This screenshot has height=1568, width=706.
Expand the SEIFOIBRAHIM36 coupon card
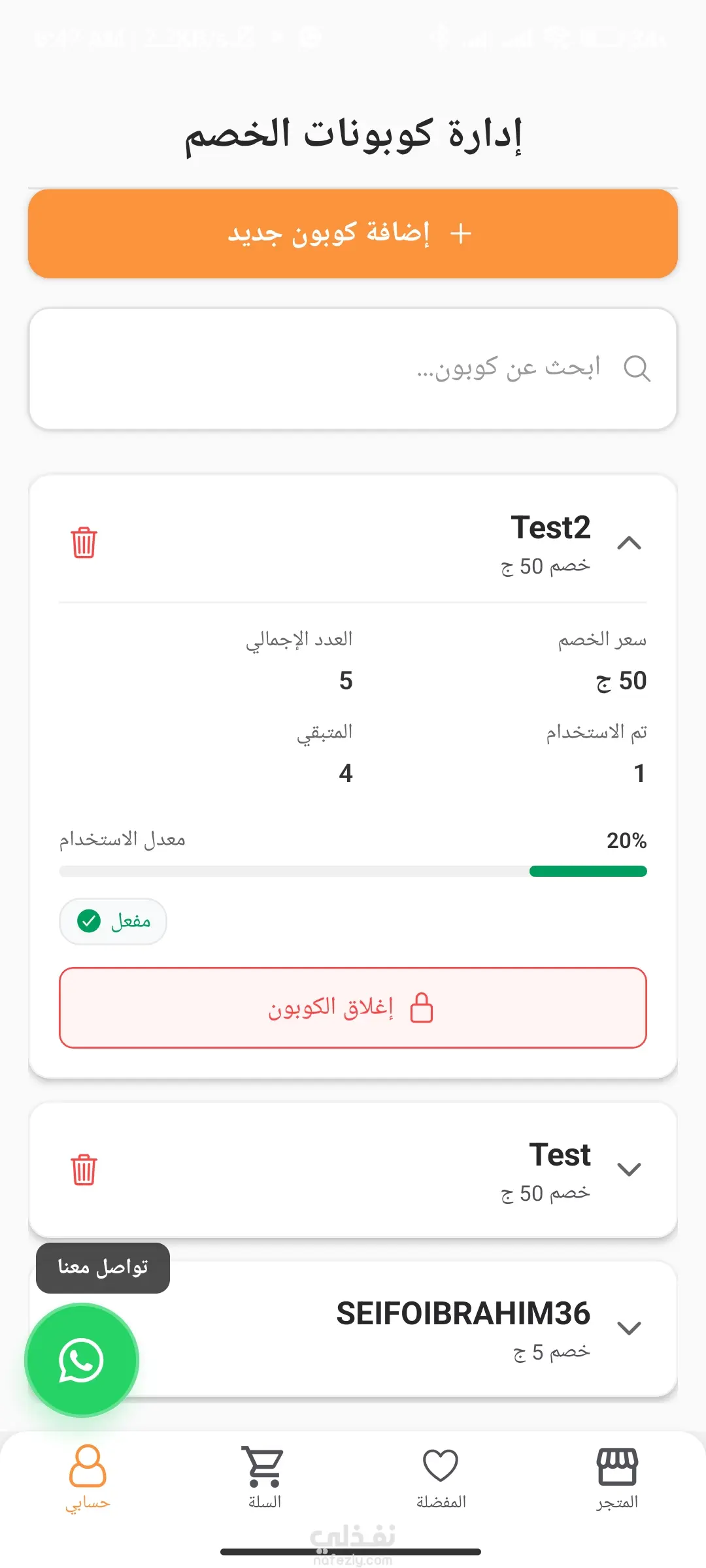coord(629,1328)
